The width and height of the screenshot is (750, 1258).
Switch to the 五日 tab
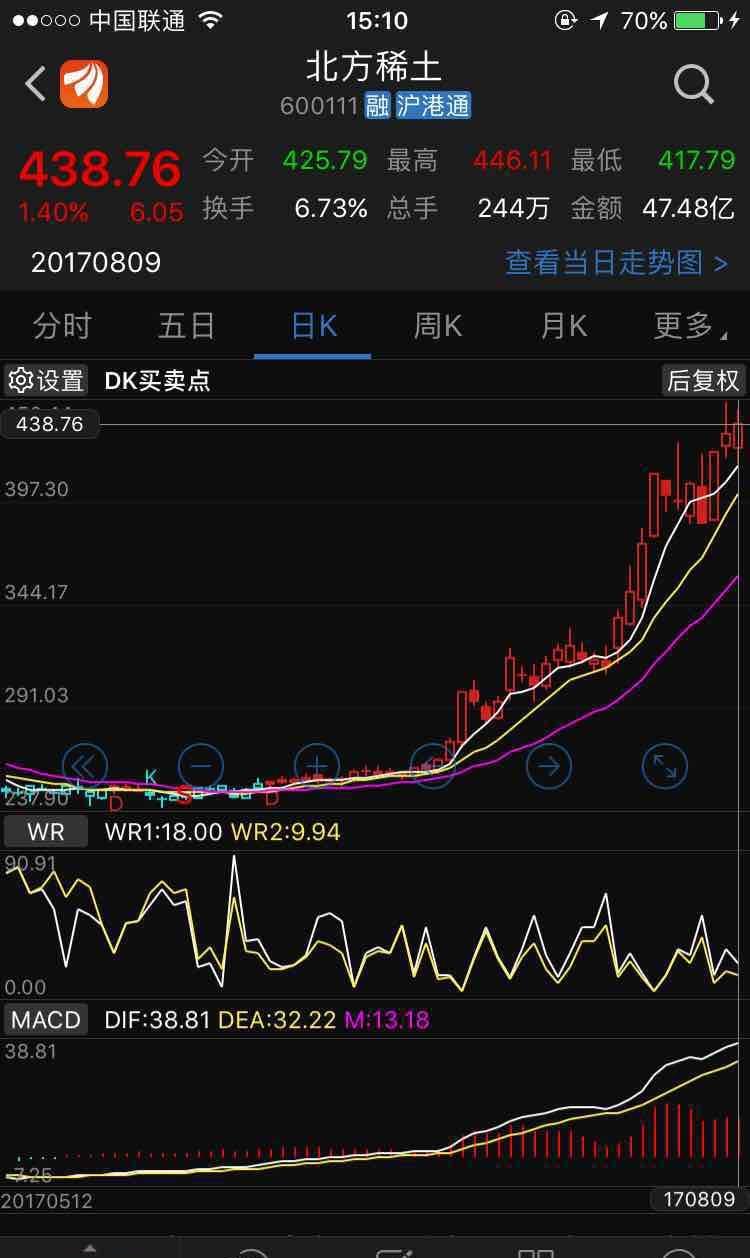tap(187, 326)
